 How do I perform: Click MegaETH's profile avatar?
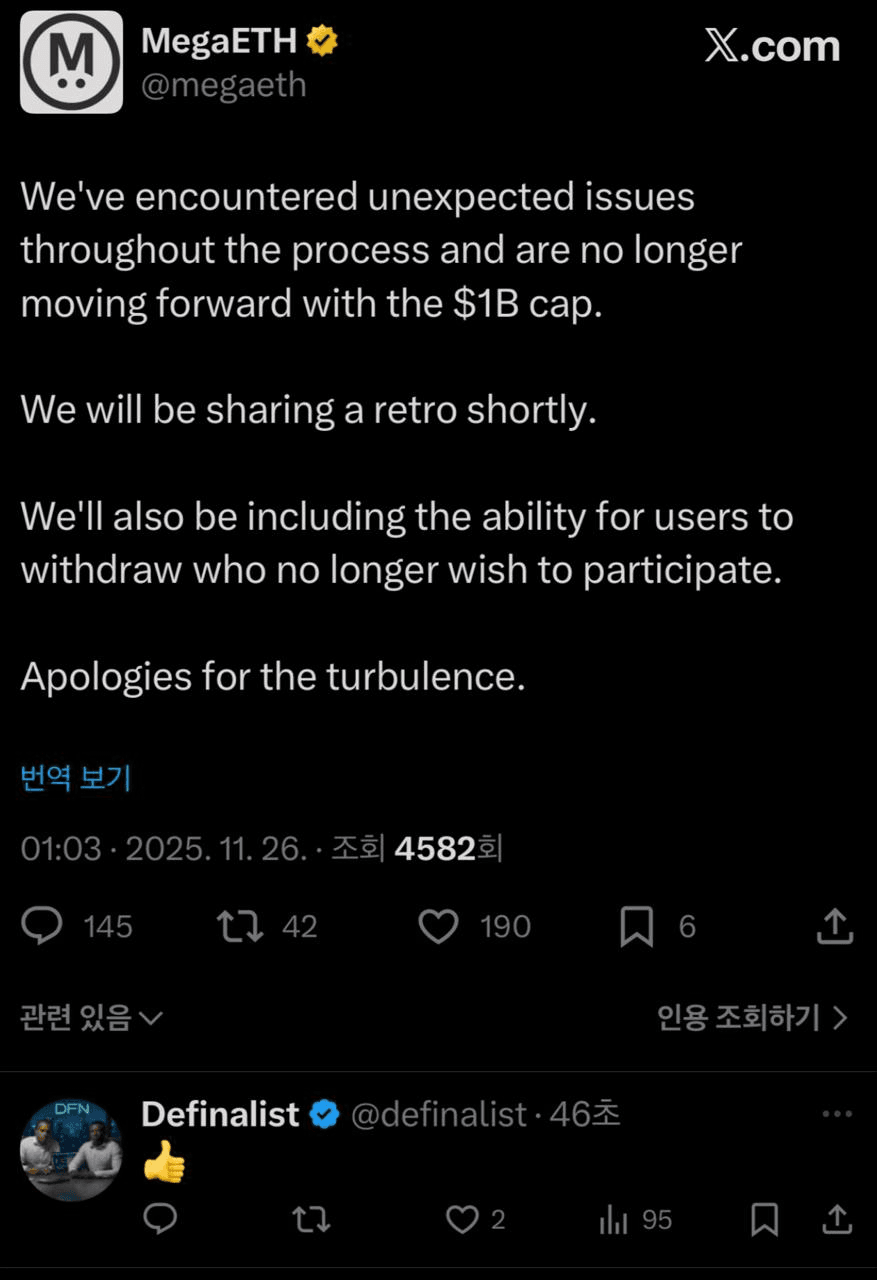click(x=71, y=60)
